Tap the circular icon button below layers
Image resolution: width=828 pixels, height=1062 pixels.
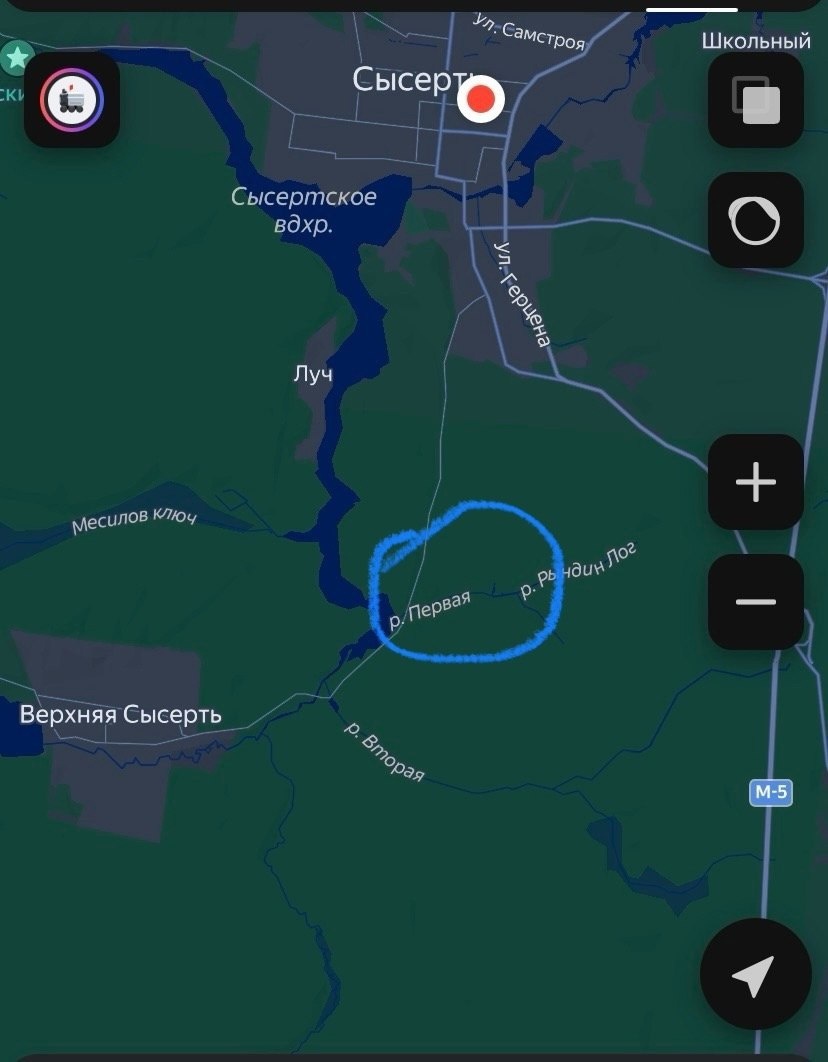pos(755,220)
